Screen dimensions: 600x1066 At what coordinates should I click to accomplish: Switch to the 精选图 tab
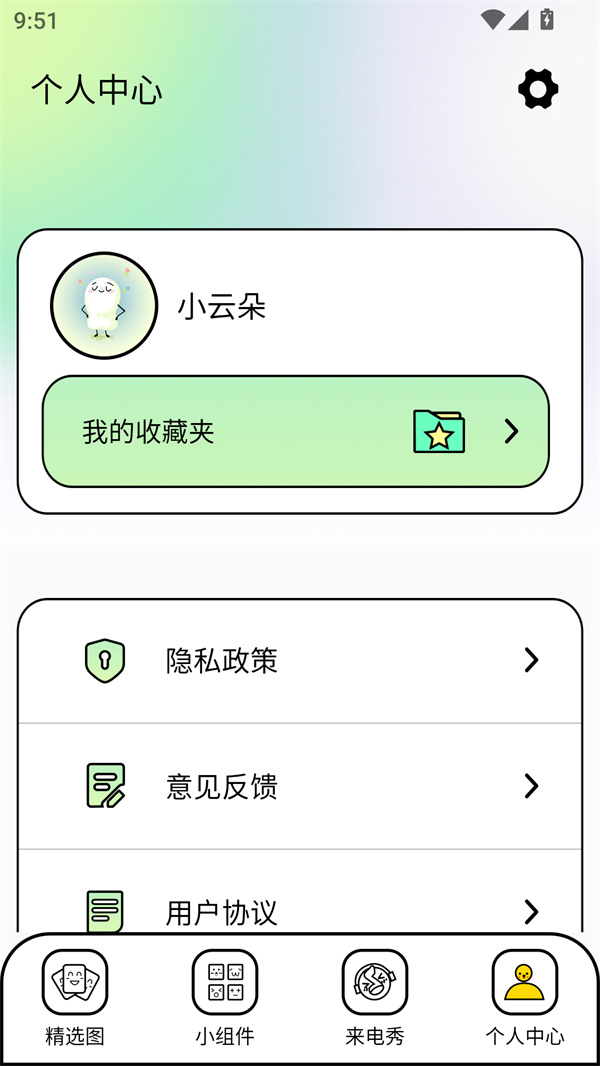point(75,996)
